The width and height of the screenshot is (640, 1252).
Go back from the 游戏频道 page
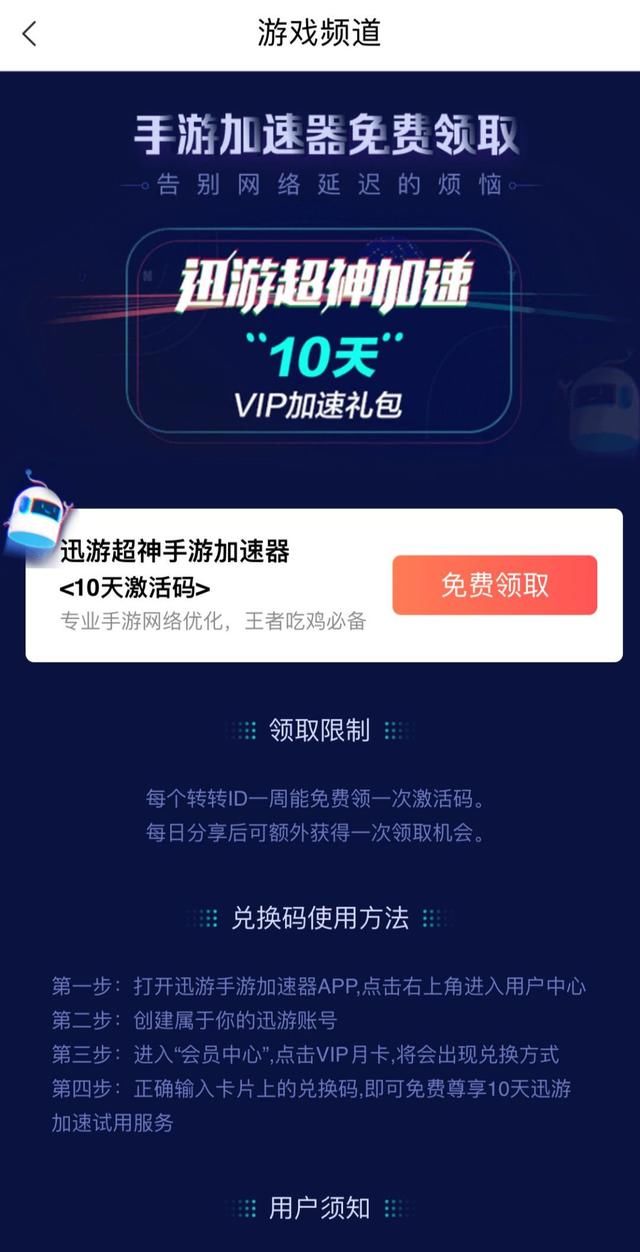[29, 34]
